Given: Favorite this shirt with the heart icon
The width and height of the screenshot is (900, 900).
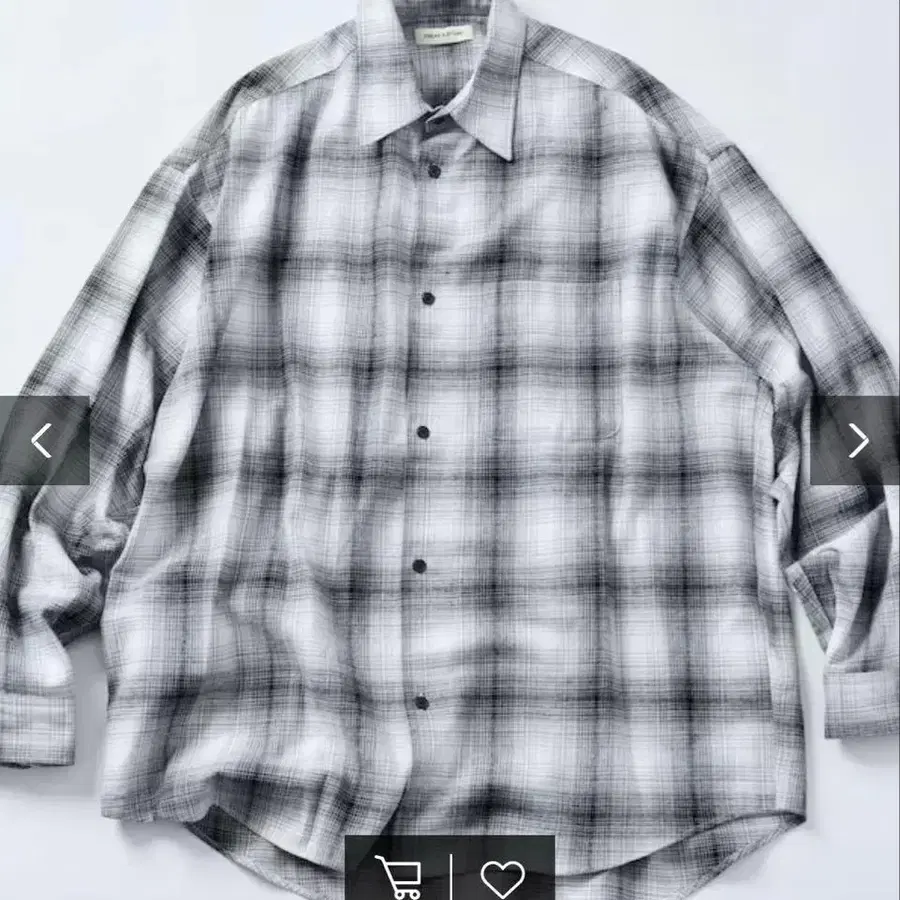Looking at the screenshot, I should coord(503,878).
